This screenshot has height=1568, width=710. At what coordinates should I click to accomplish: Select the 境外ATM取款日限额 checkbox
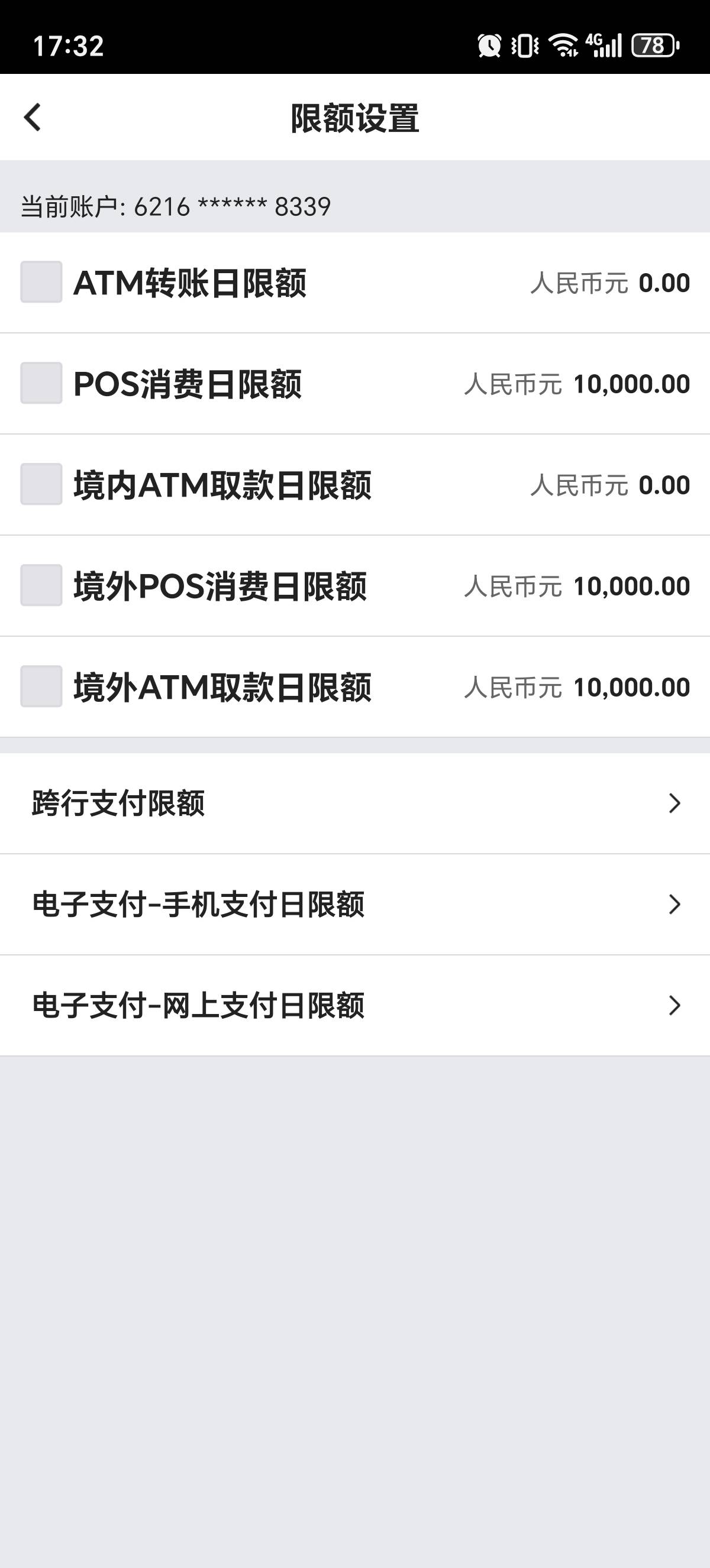(x=41, y=686)
